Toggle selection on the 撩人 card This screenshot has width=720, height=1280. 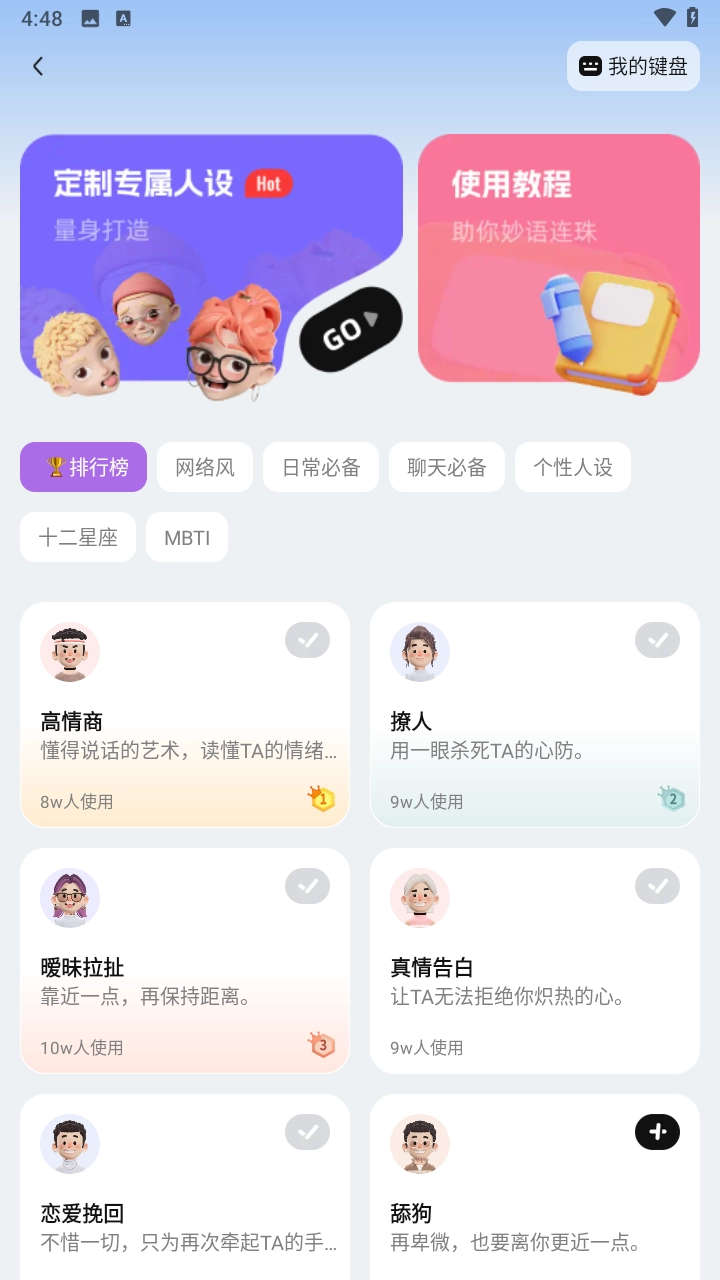point(657,640)
